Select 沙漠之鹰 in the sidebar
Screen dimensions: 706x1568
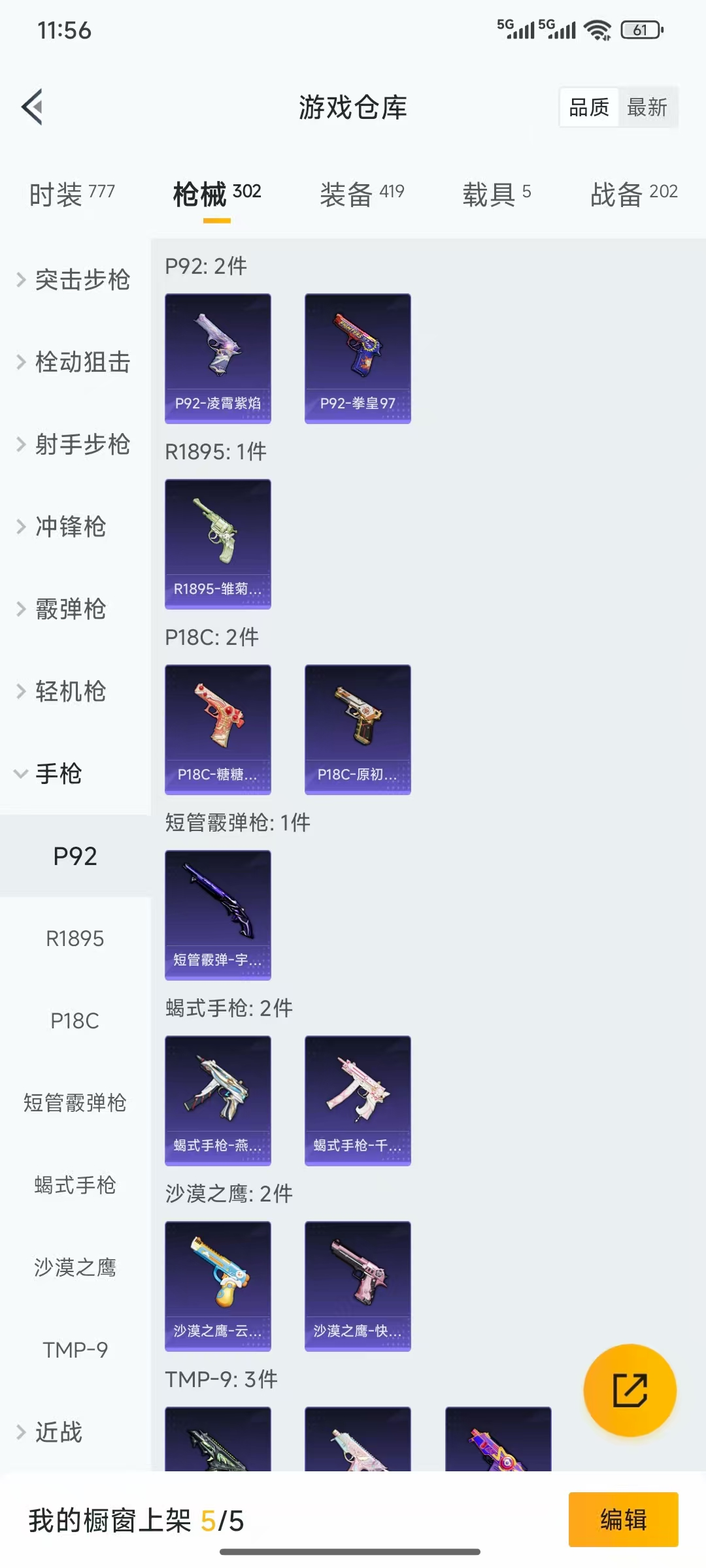(x=75, y=1266)
